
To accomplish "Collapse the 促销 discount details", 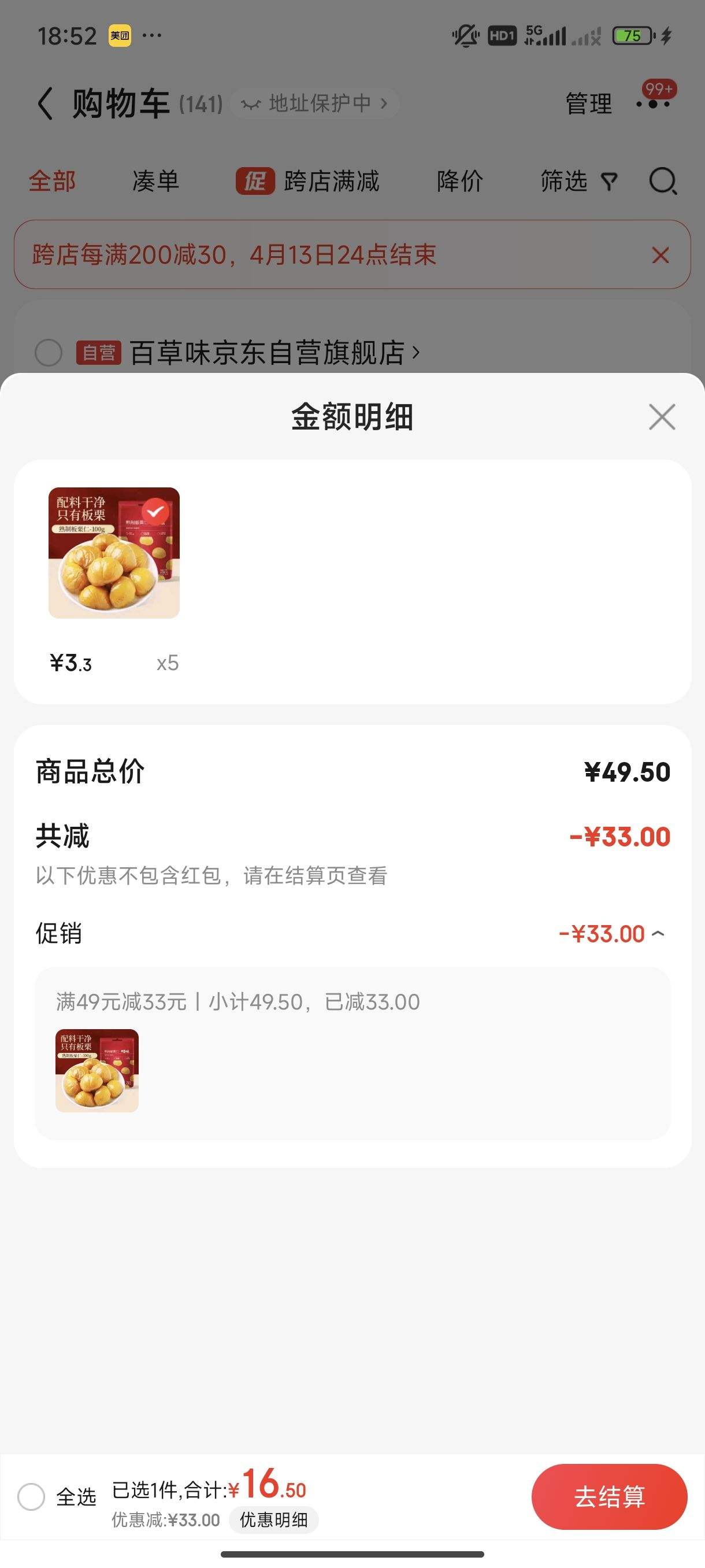I will click(x=658, y=934).
